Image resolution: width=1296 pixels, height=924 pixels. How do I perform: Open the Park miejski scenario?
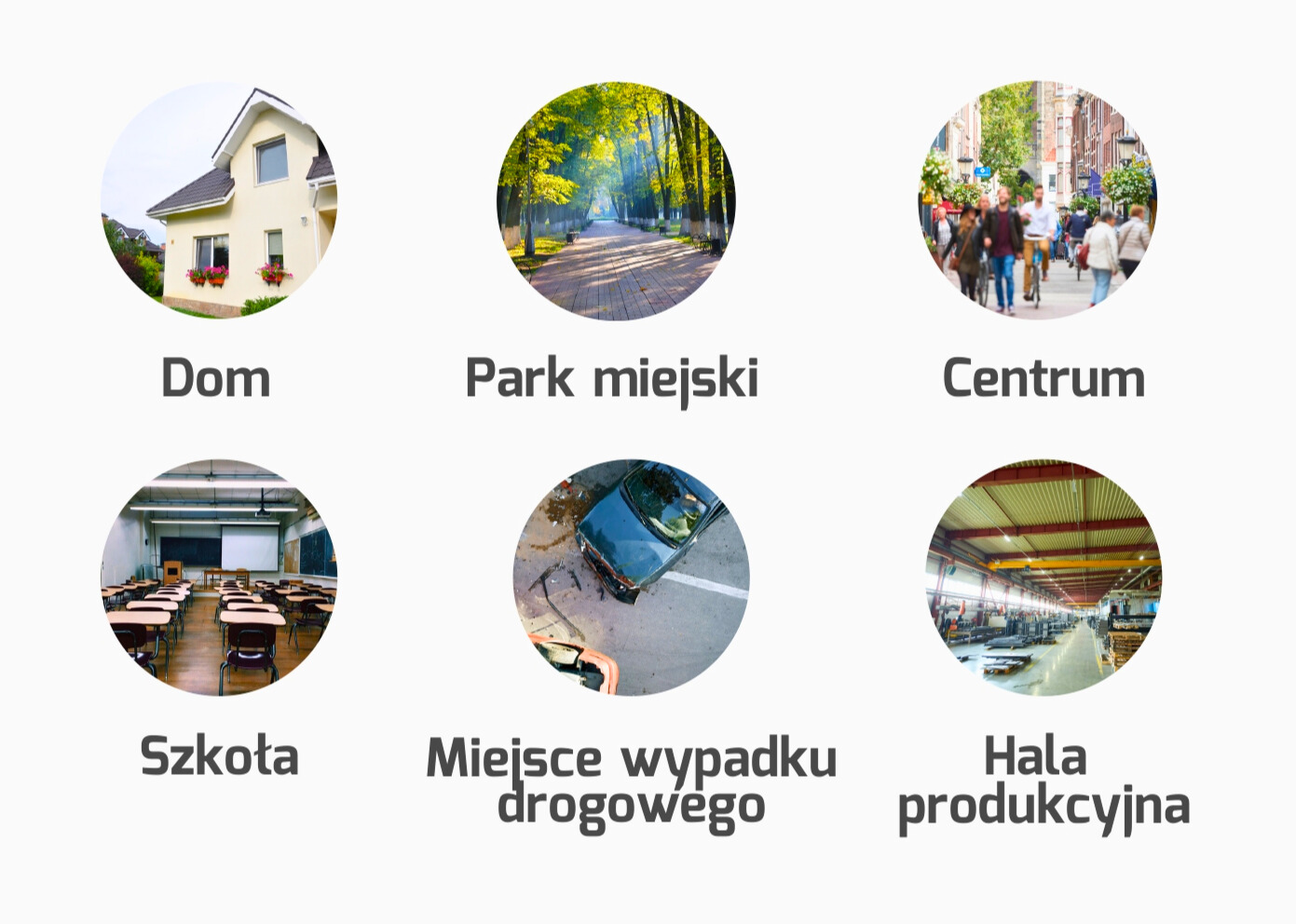click(x=615, y=200)
